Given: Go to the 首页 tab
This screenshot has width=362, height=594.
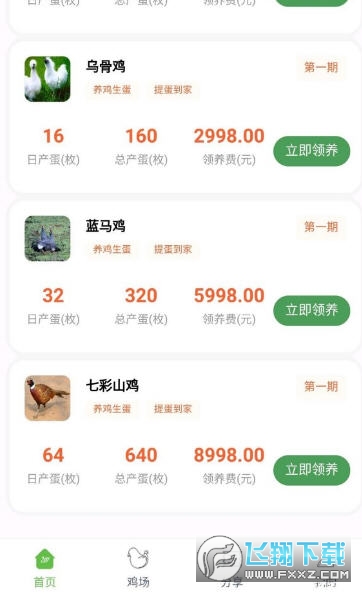Looking at the screenshot, I should coord(45,567).
